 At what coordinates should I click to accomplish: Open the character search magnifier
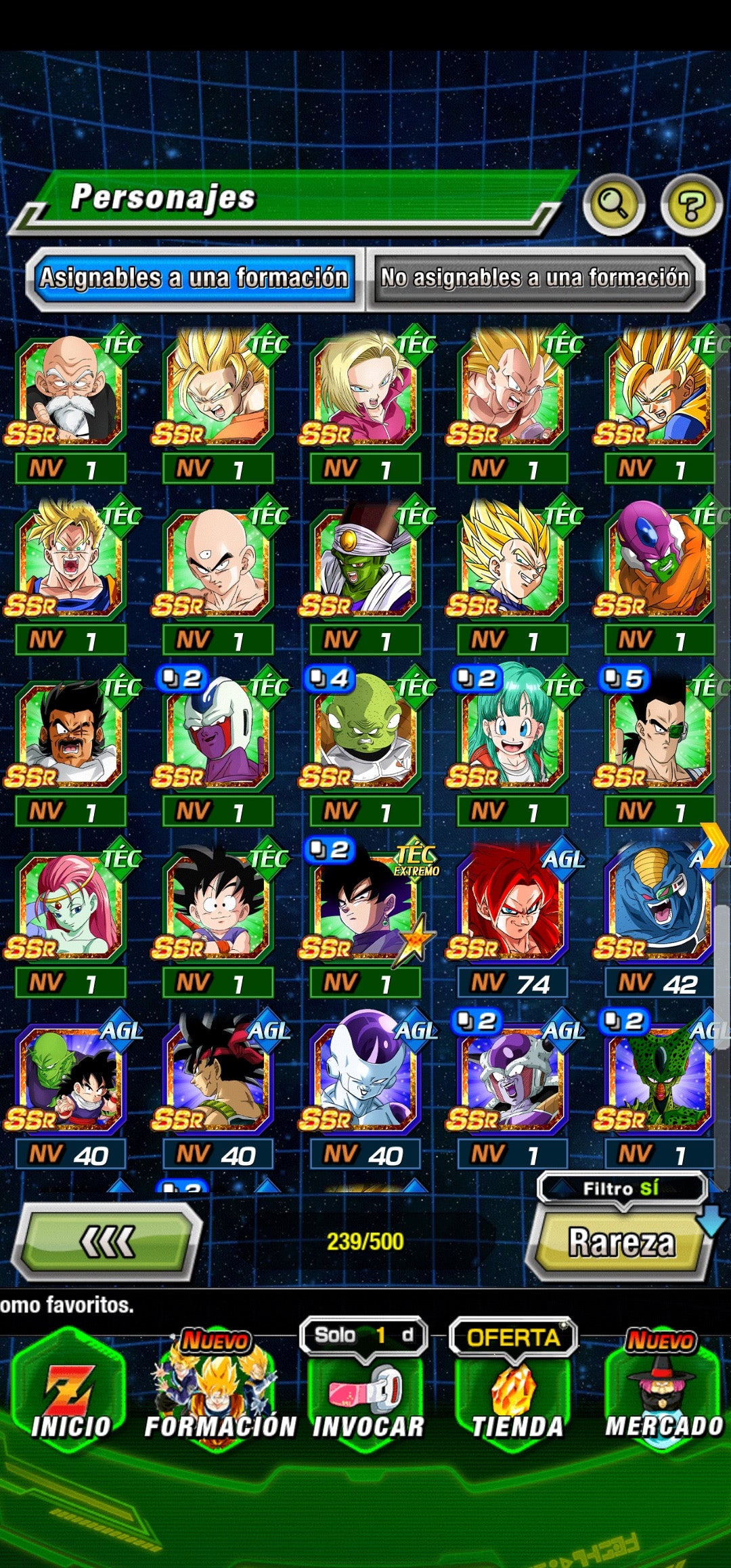[x=613, y=203]
